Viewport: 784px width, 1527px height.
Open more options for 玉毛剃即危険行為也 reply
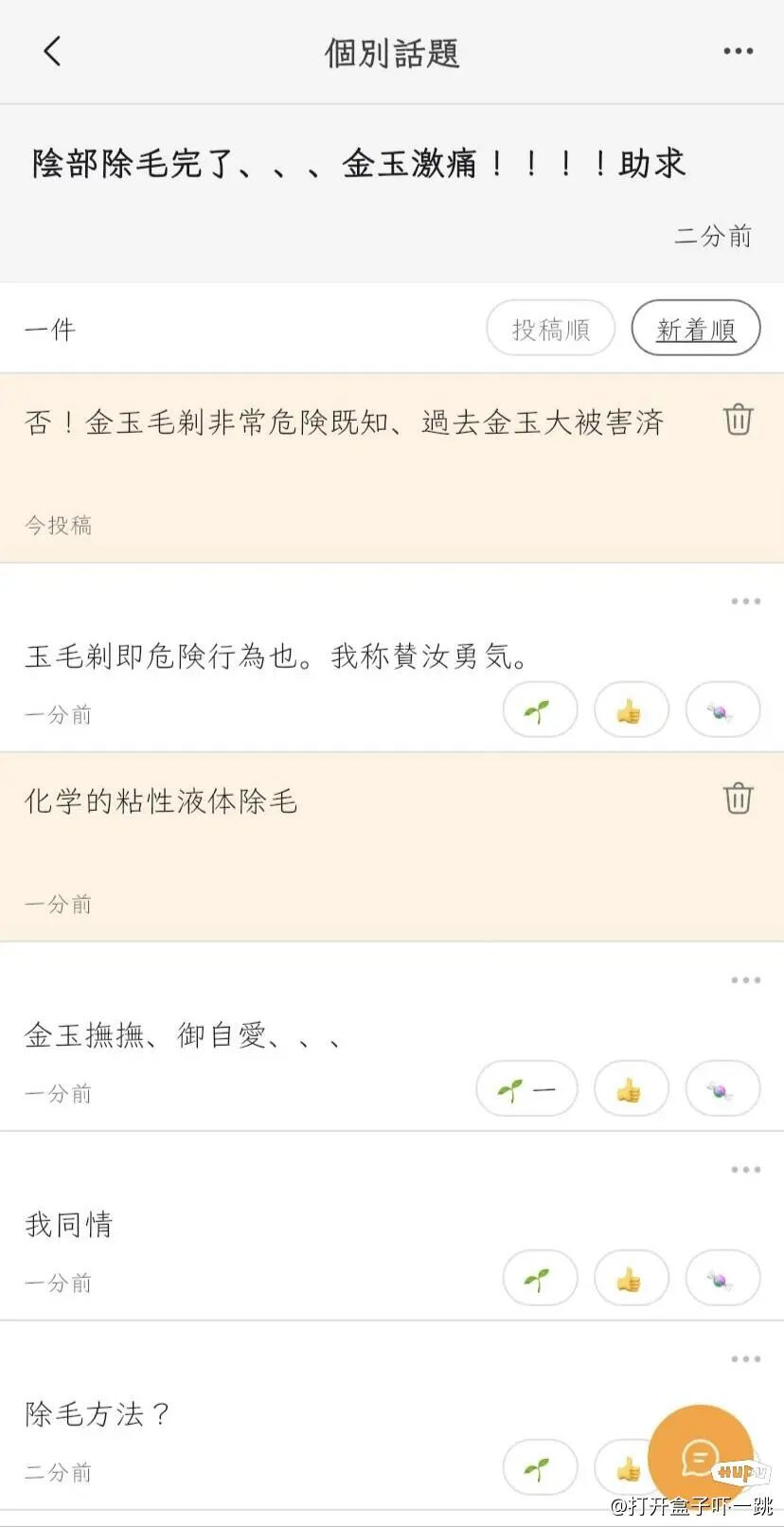point(745,602)
